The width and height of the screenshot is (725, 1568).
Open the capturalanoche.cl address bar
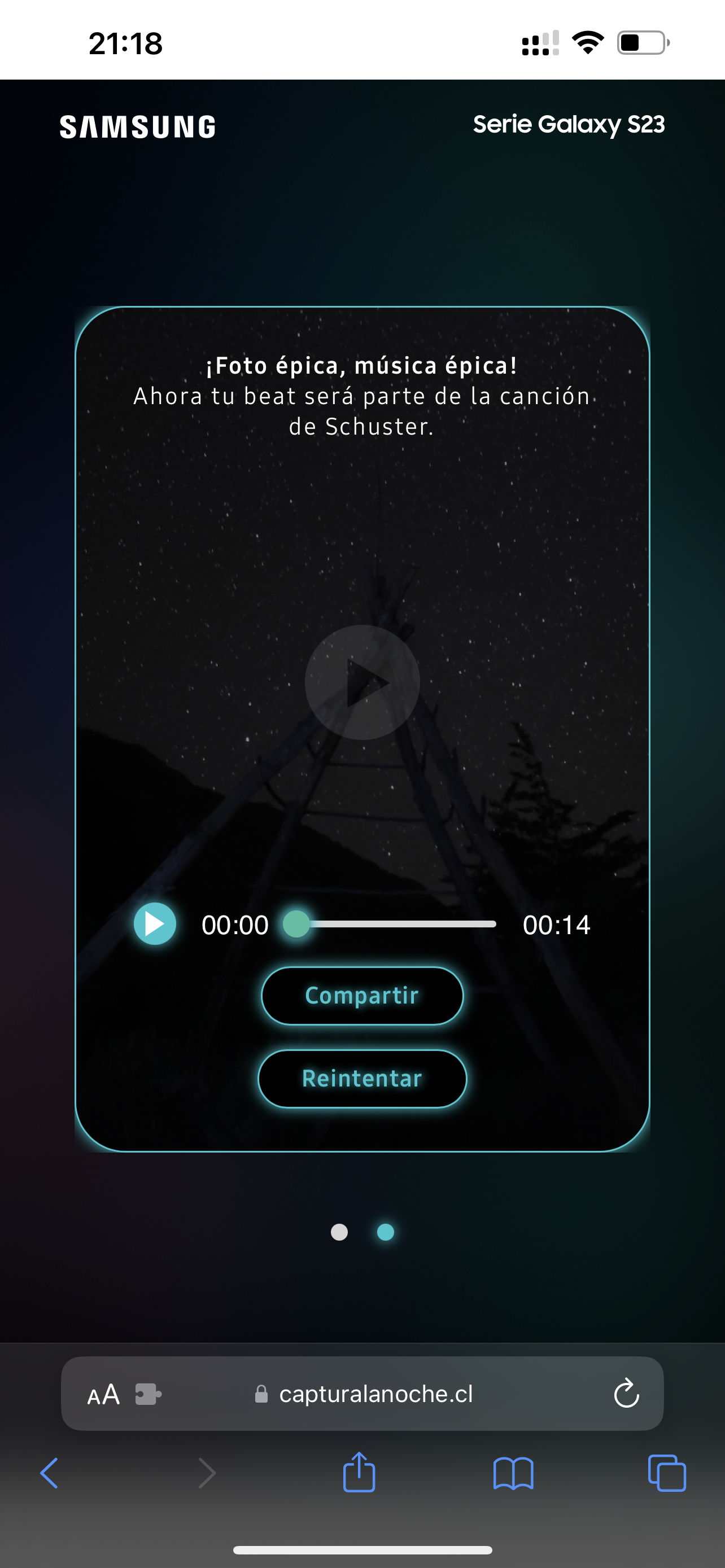375,1394
